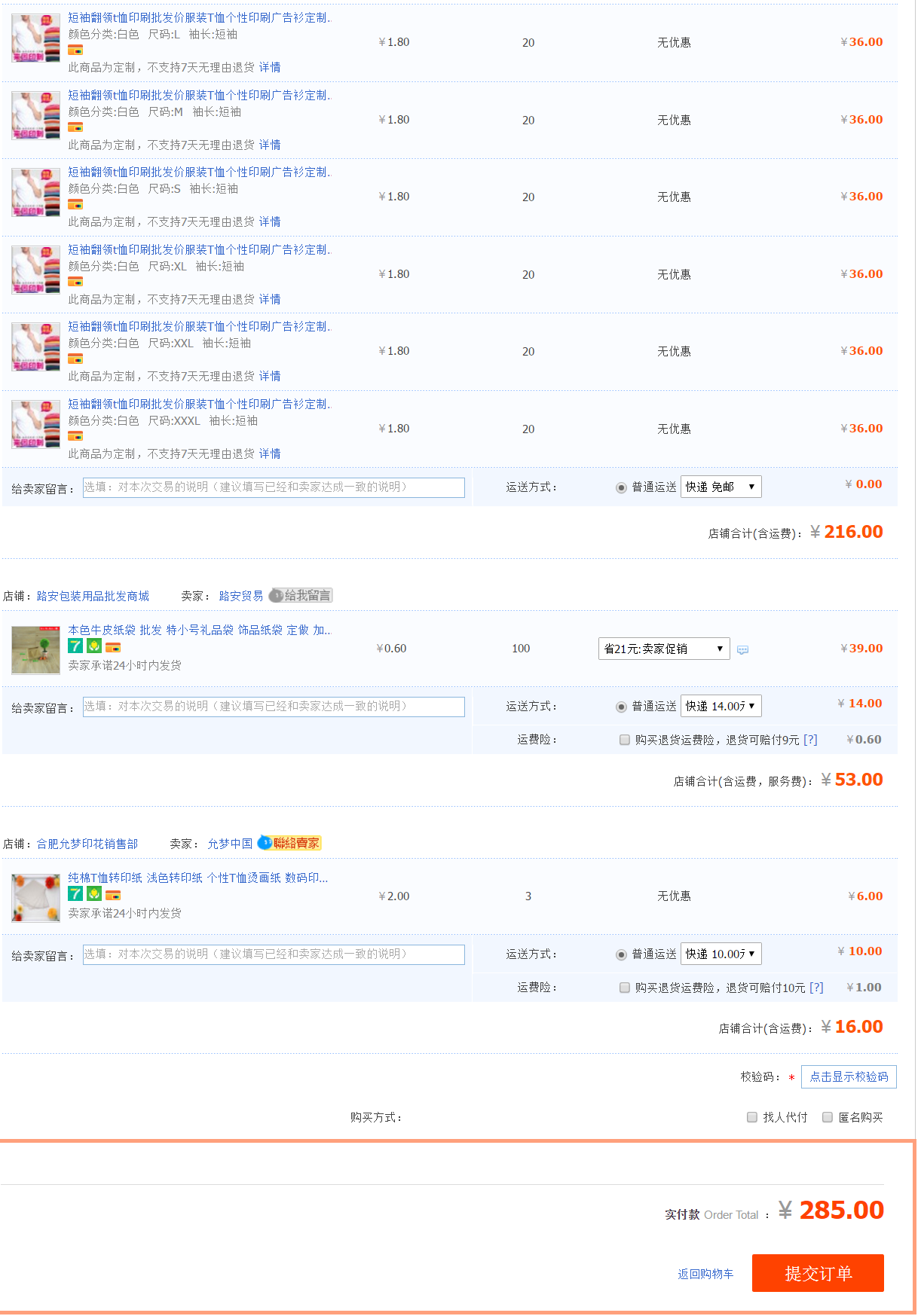
Task: View 详情 for the 尺码:XXXL item
Action: pos(270,453)
